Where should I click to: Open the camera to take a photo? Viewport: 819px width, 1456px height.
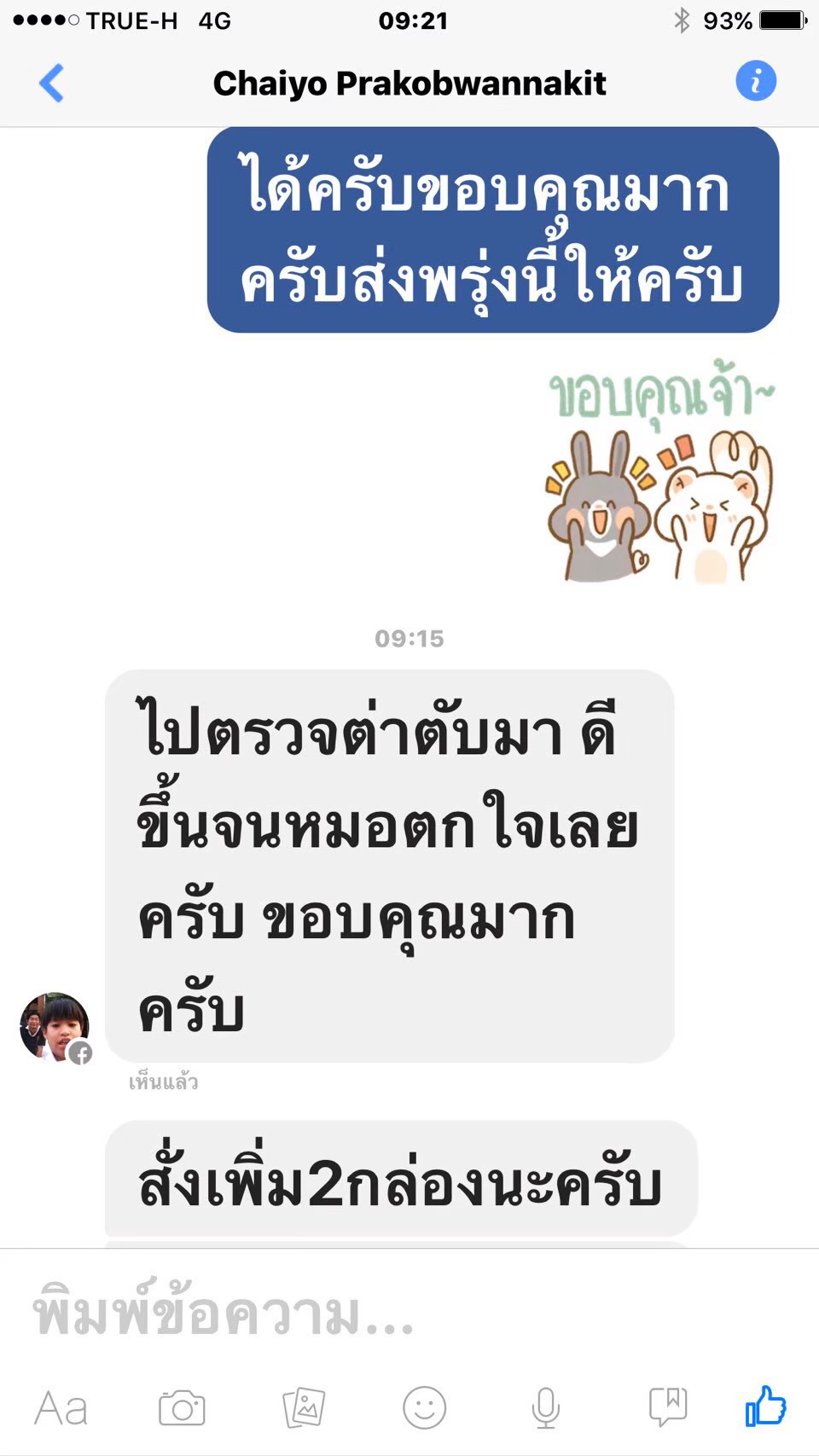click(182, 1407)
